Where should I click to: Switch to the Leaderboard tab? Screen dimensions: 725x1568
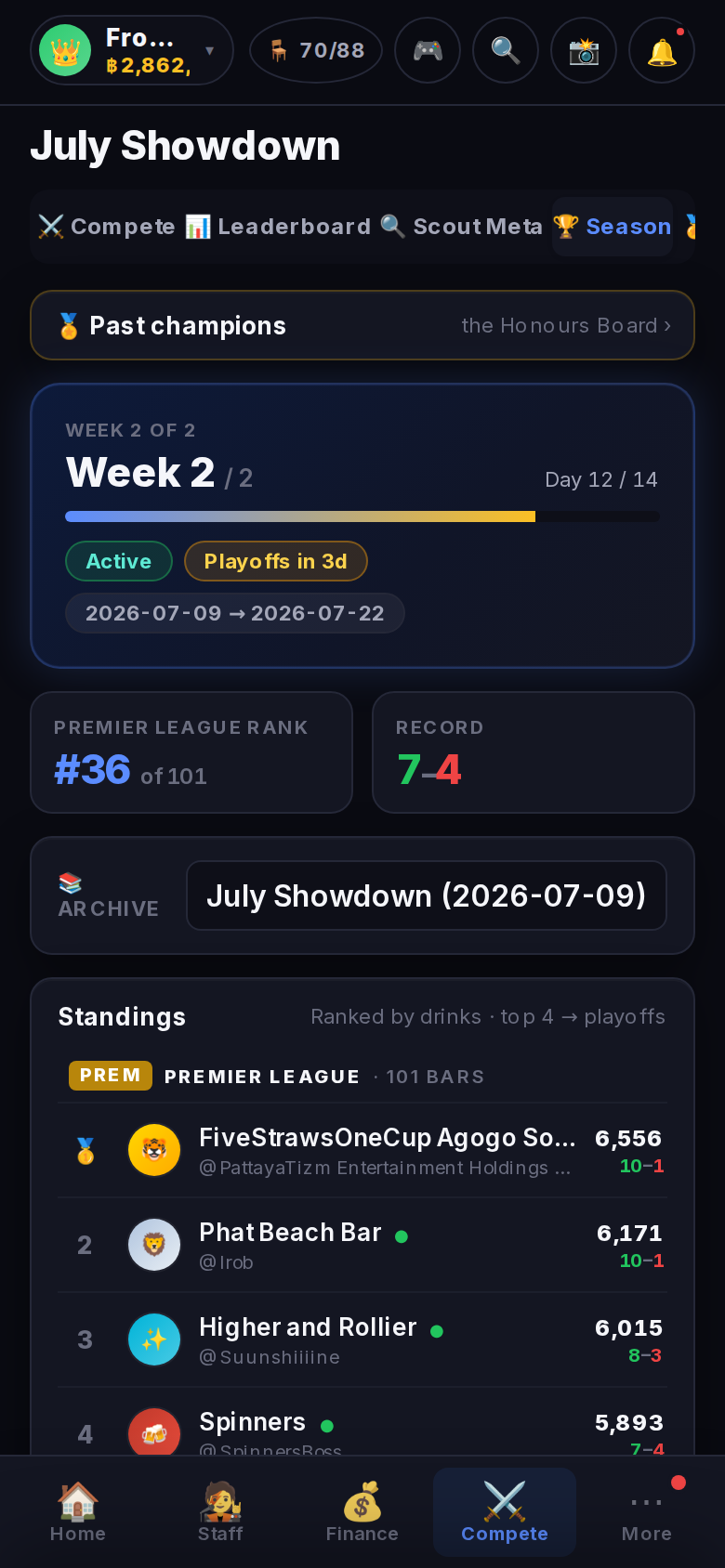coord(278,227)
